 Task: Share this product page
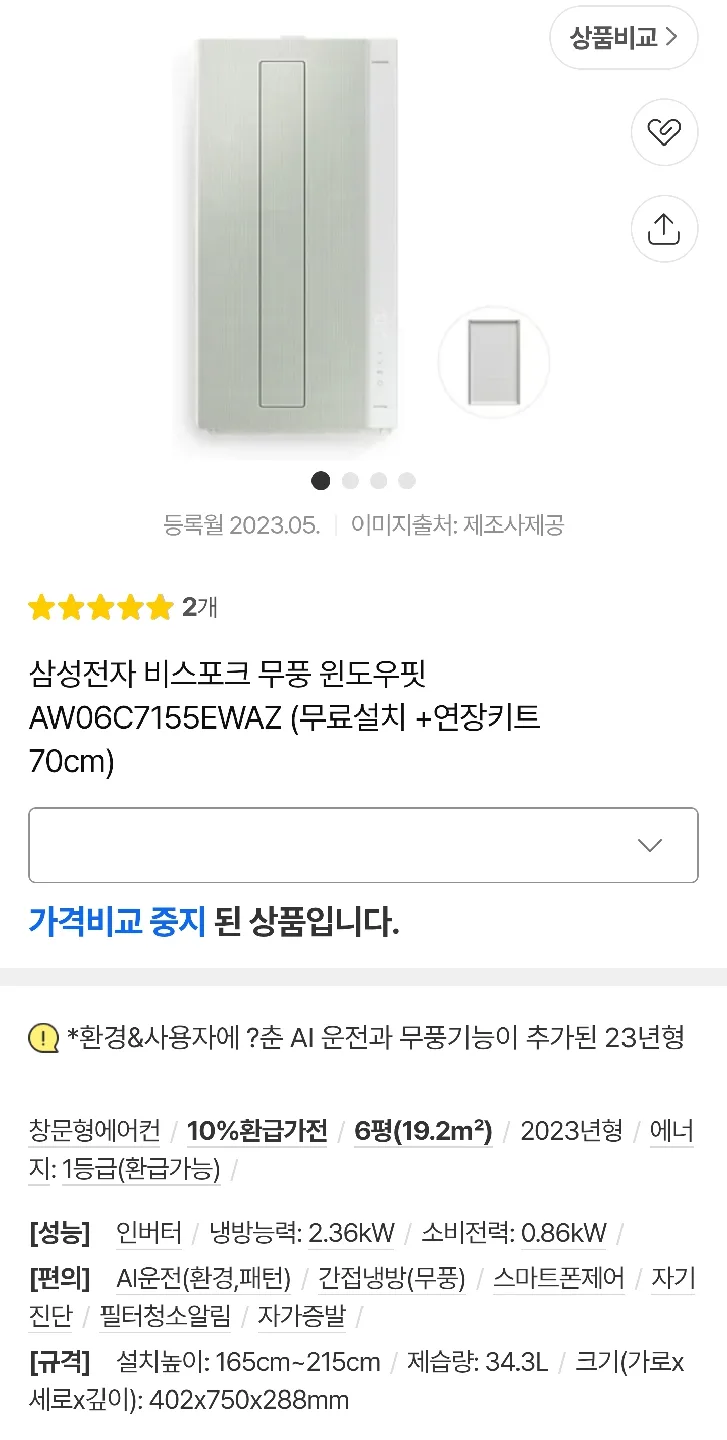[x=664, y=229]
